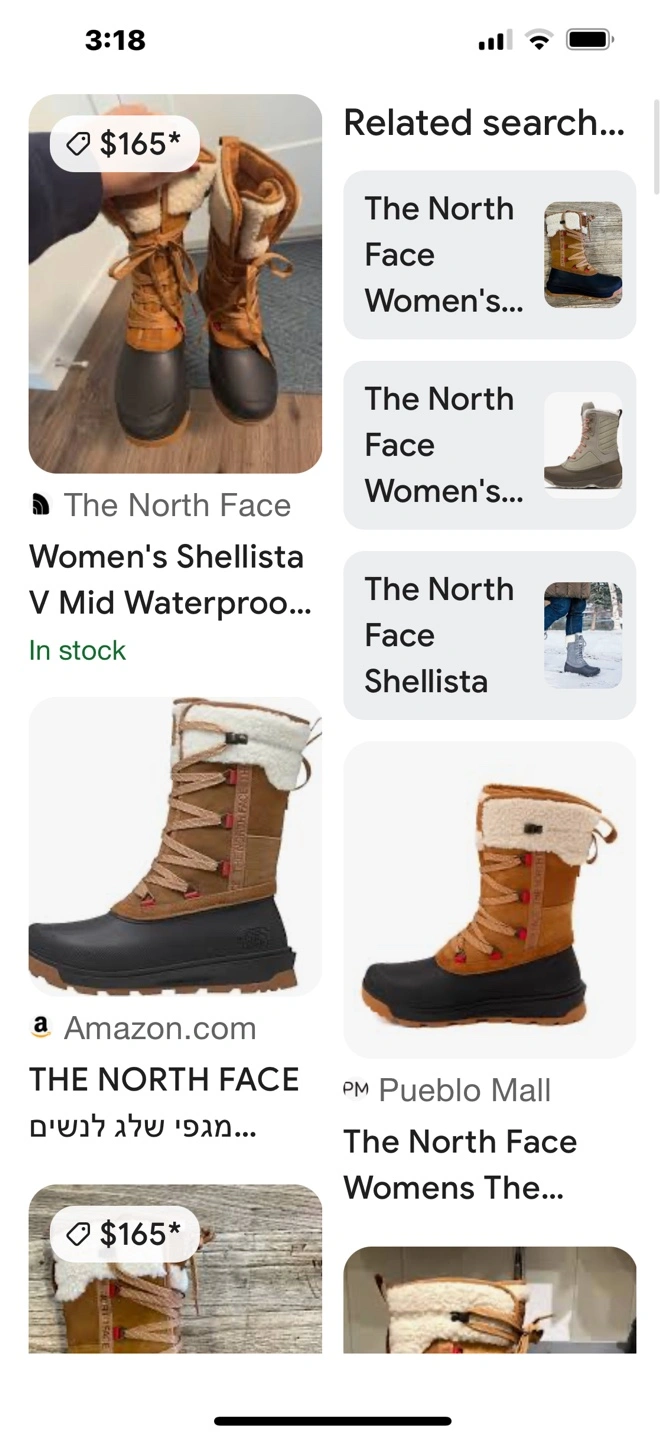Image resolution: width=665 pixels, height=1440 pixels.
Task: Select related search with the navy boot
Action: (489, 255)
